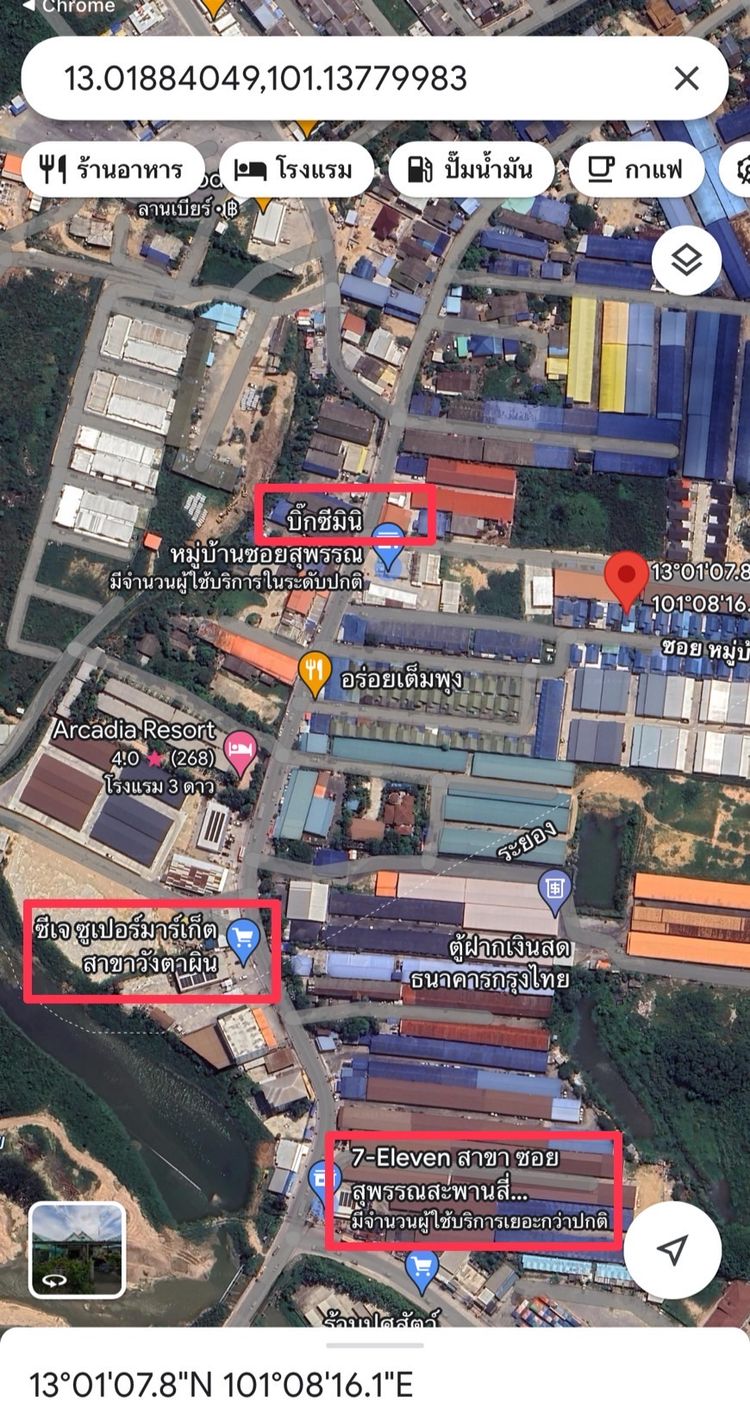Open Arcadia Resort hotel marker
Screen dimensions: 750x1422
coord(240,752)
